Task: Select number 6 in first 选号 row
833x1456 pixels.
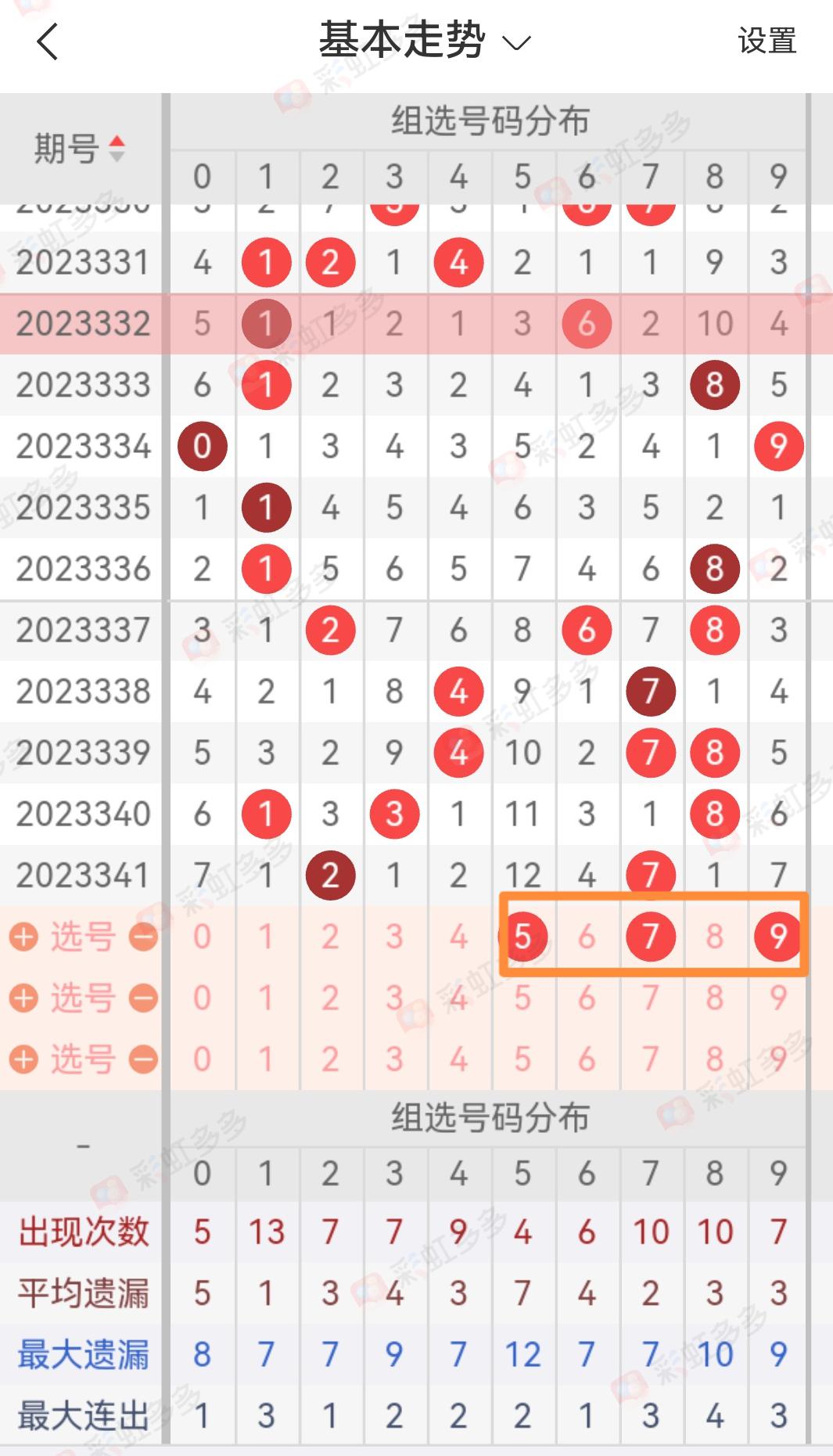Action: click(x=587, y=937)
